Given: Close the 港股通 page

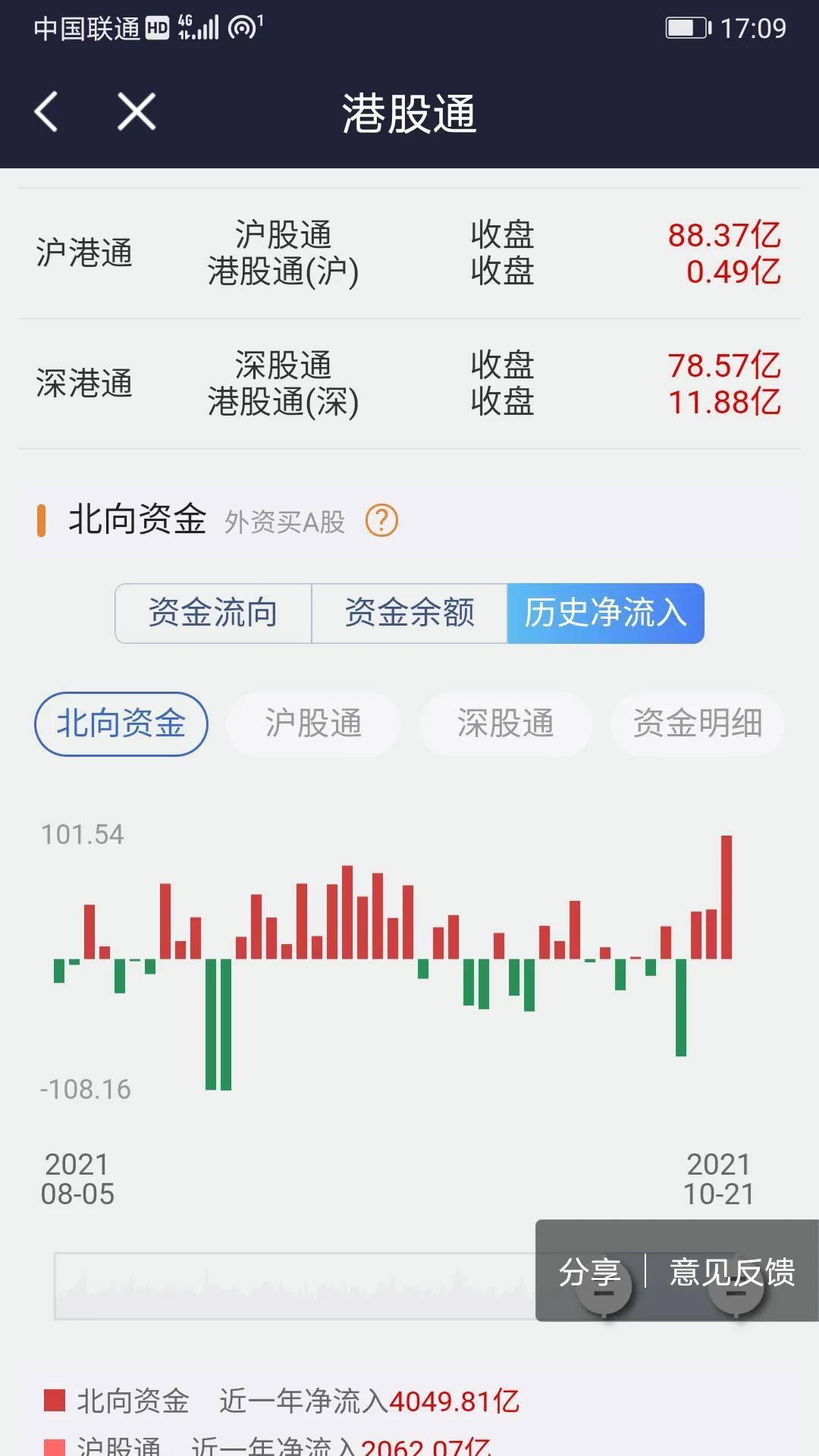Looking at the screenshot, I should pyautogui.click(x=136, y=112).
